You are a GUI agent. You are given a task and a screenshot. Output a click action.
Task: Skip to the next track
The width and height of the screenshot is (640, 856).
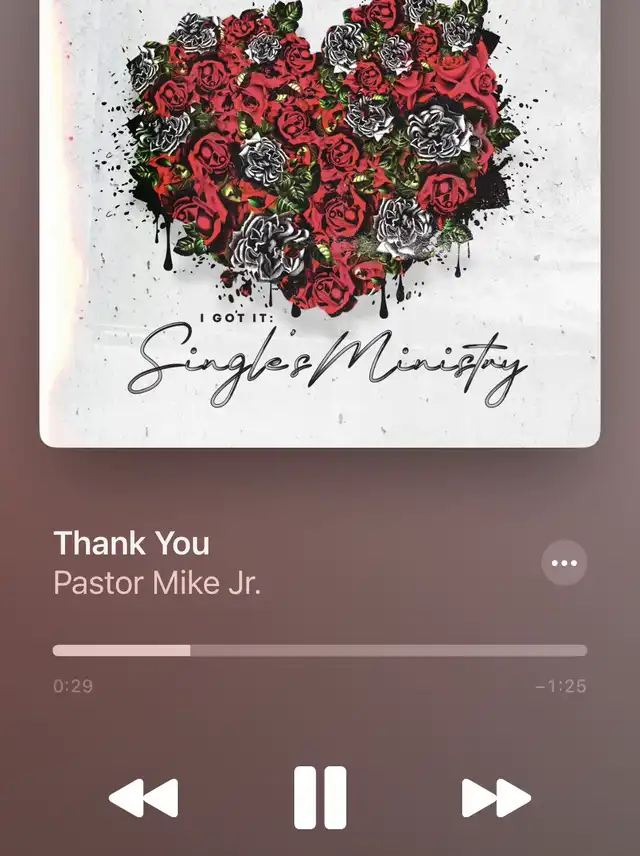coord(496,798)
